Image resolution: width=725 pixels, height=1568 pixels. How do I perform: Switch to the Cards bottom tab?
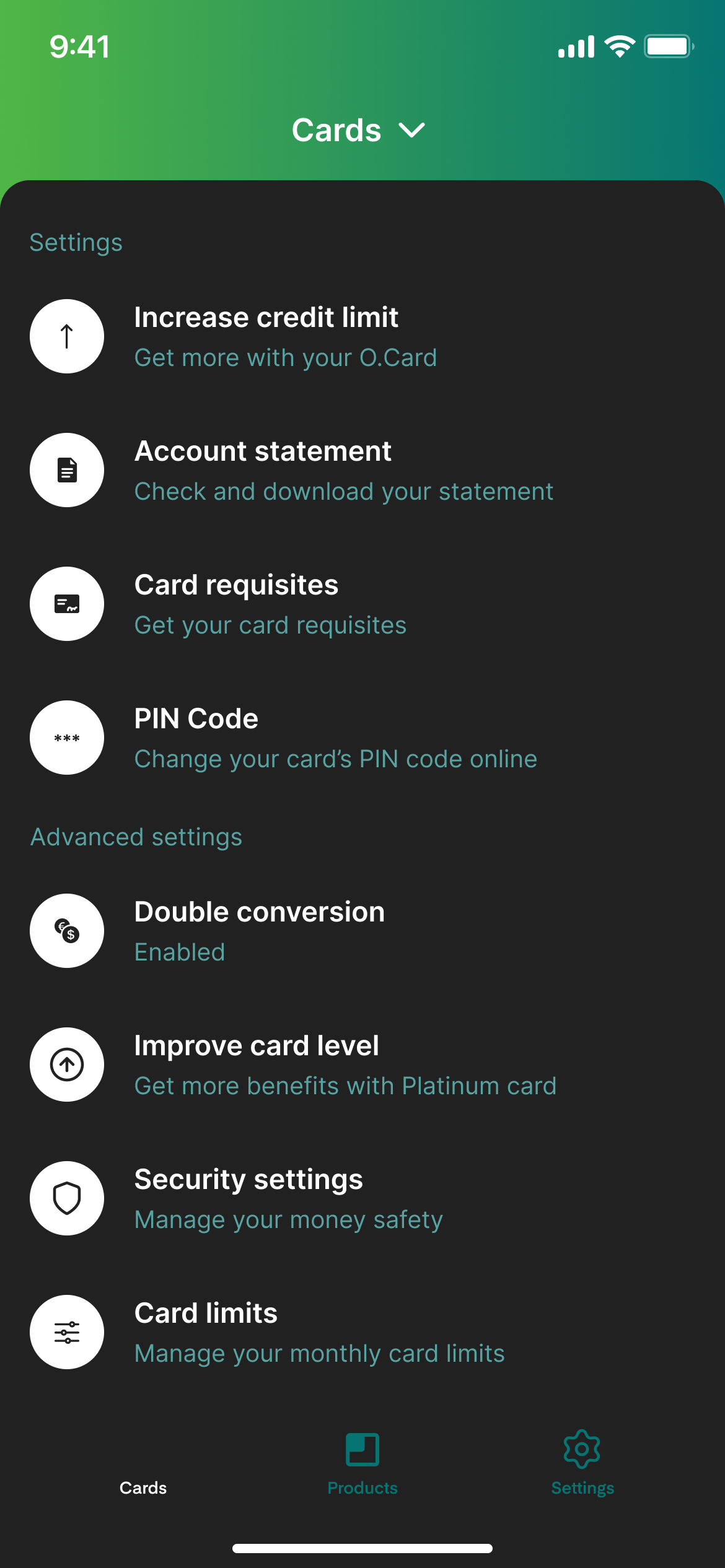pyautogui.click(x=143, y=1465)
